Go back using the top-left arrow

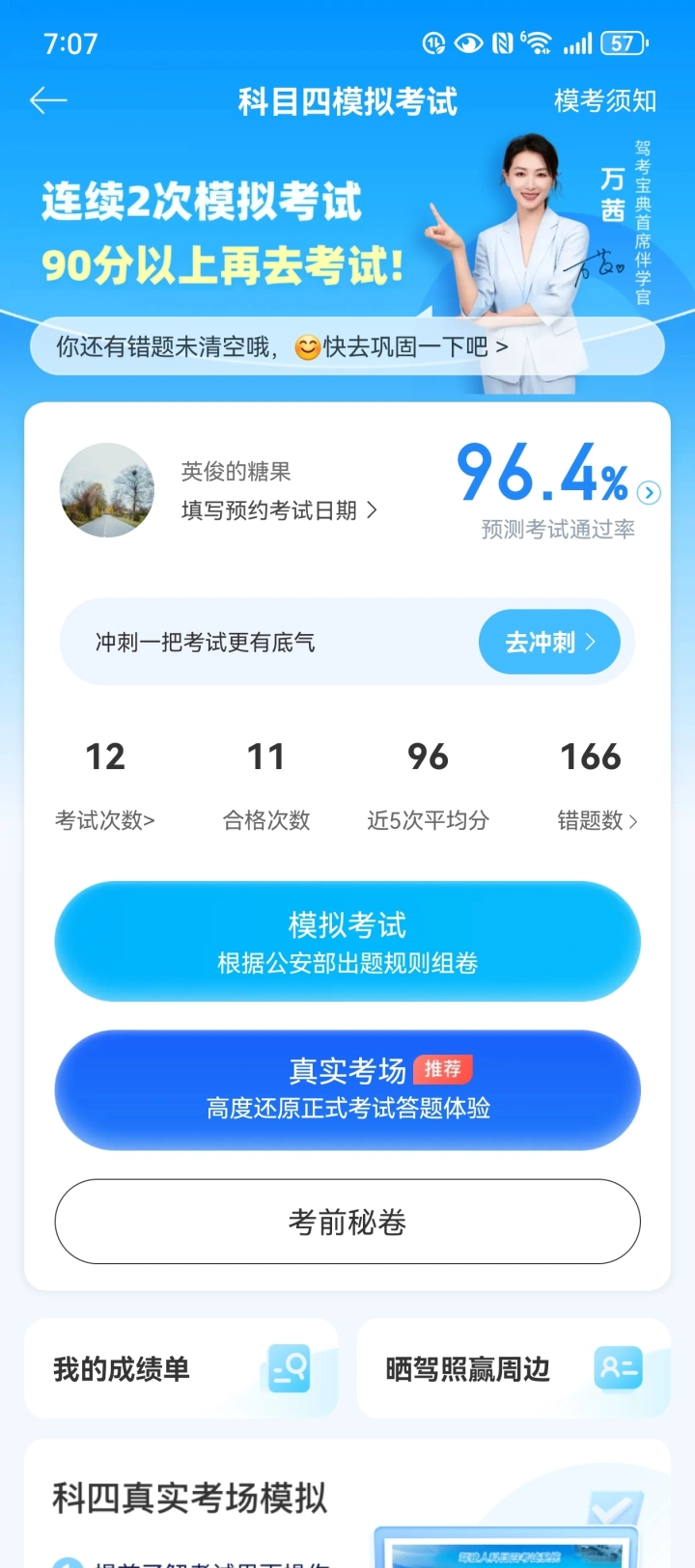click(48, 100)
